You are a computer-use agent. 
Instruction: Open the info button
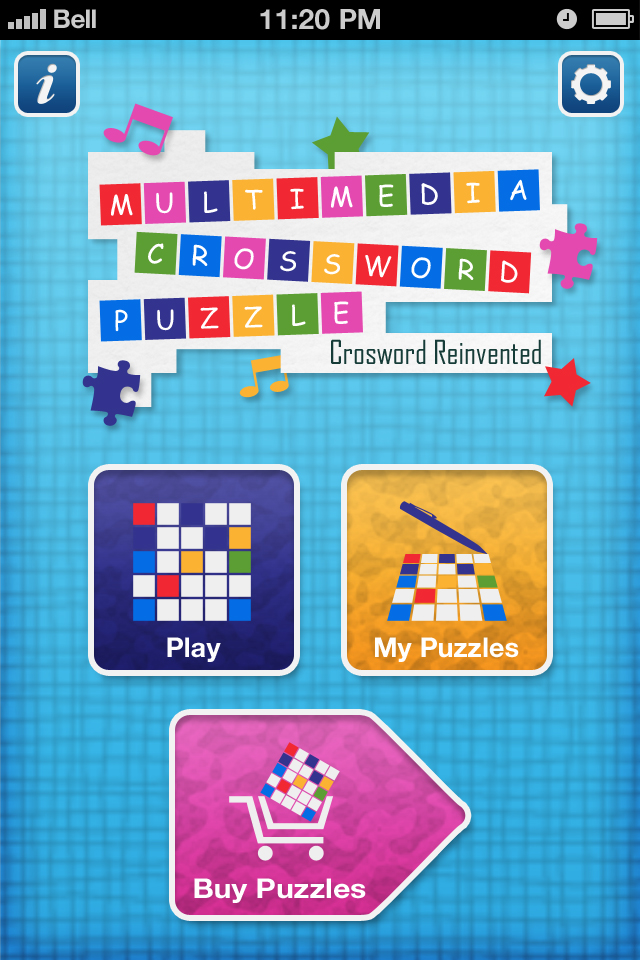tap(46, 85)
